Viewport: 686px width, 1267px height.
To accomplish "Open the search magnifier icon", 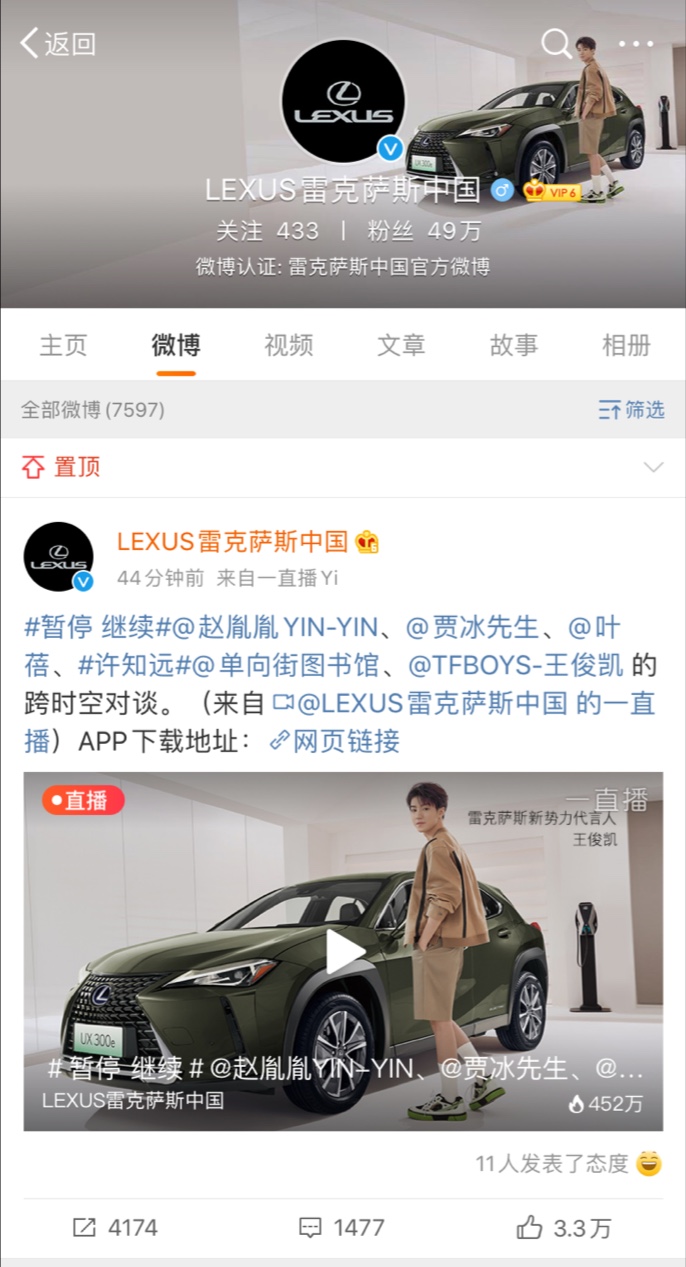I will pos(555,43).
